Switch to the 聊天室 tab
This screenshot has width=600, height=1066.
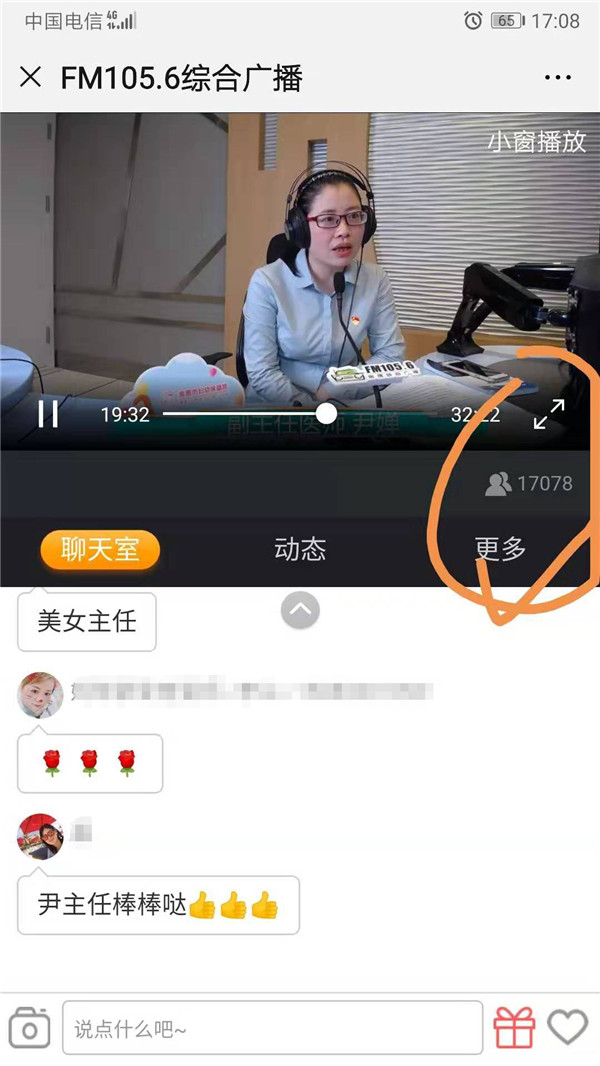(100, 549)
